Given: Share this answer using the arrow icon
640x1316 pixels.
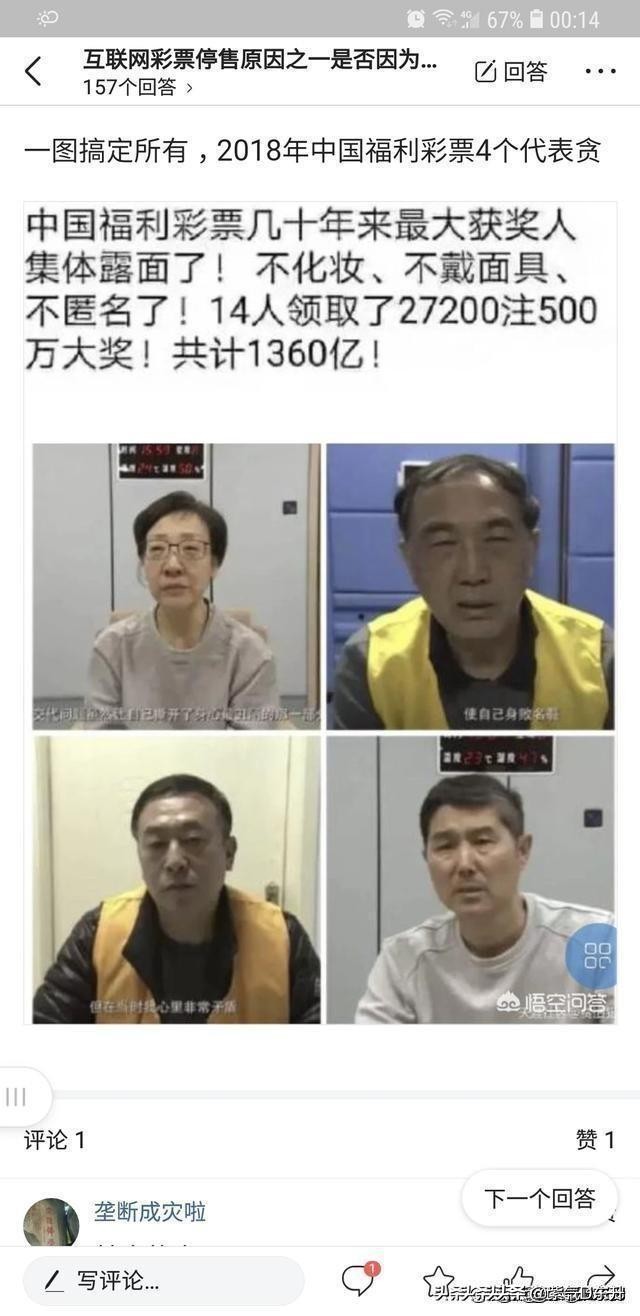Looking at the screenshot, I should (x=600, y=1280).
